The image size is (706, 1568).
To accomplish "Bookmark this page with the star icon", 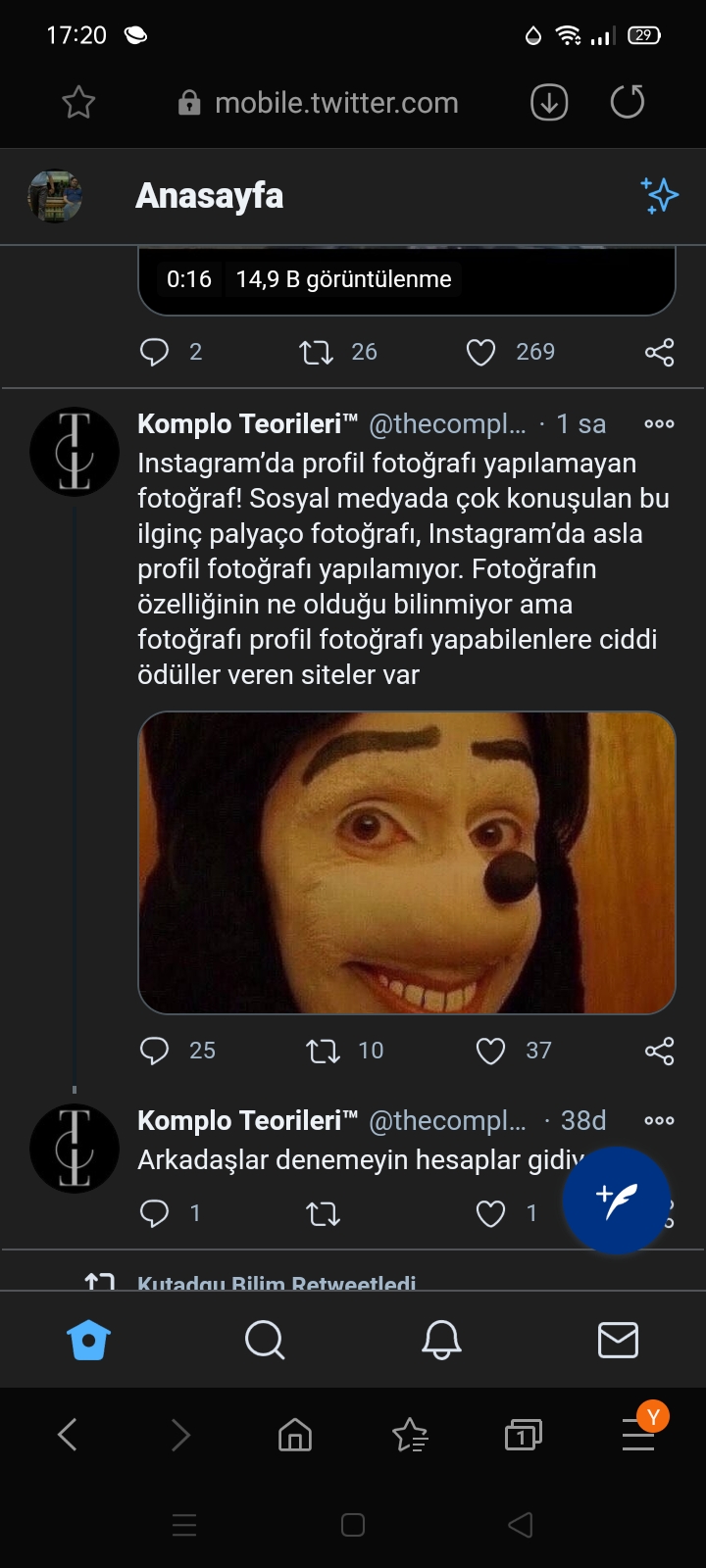I will (x=78, y=103).
